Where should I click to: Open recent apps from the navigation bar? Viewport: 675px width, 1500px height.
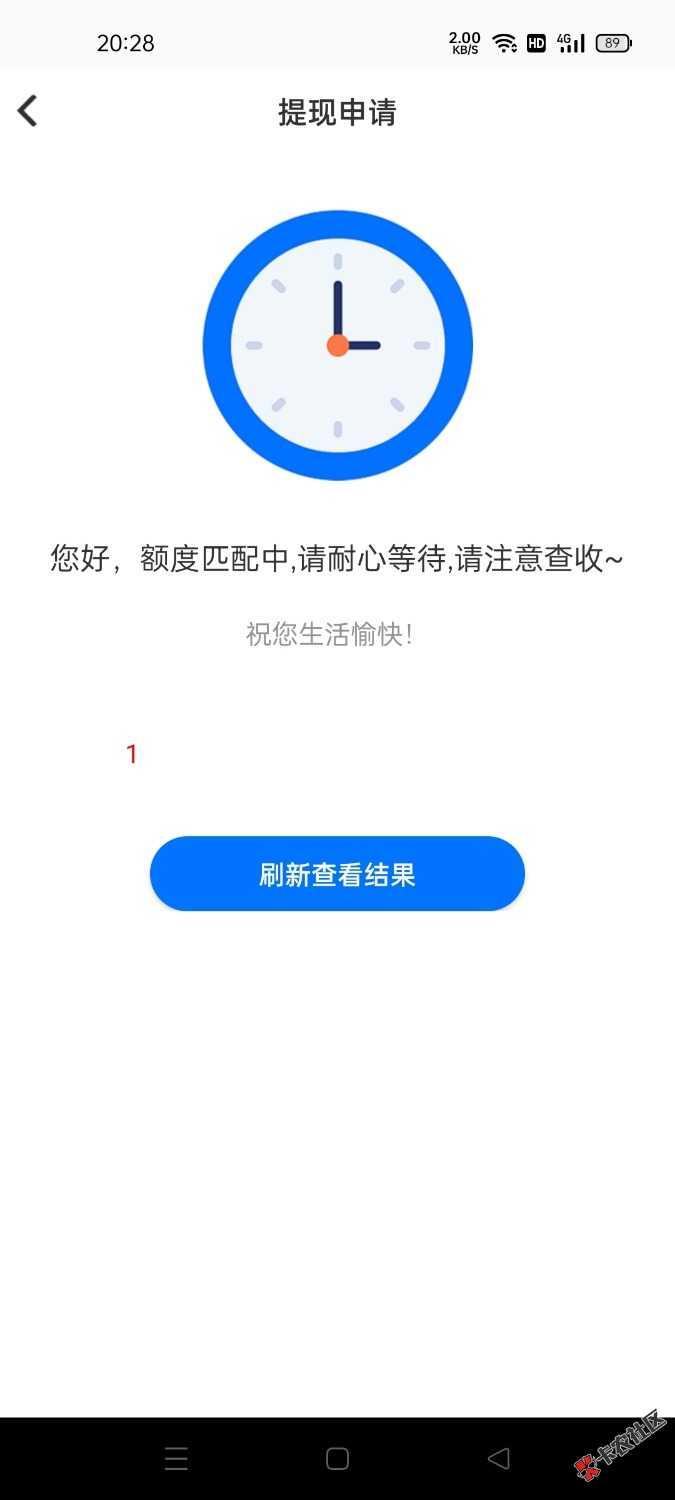176,1459
